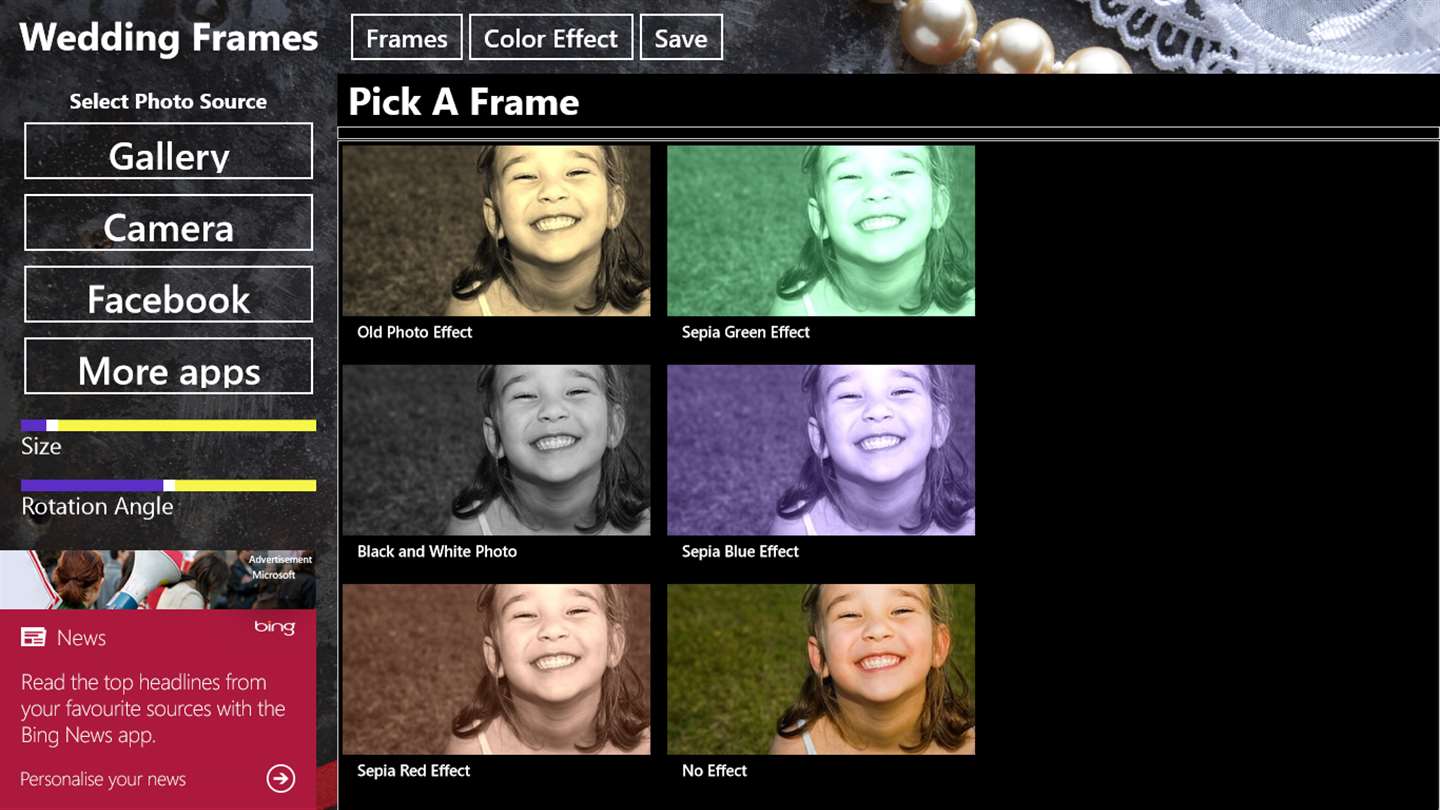Tap the More apps button
Viewport: 1440px width, 810px height.
[168, 366]
